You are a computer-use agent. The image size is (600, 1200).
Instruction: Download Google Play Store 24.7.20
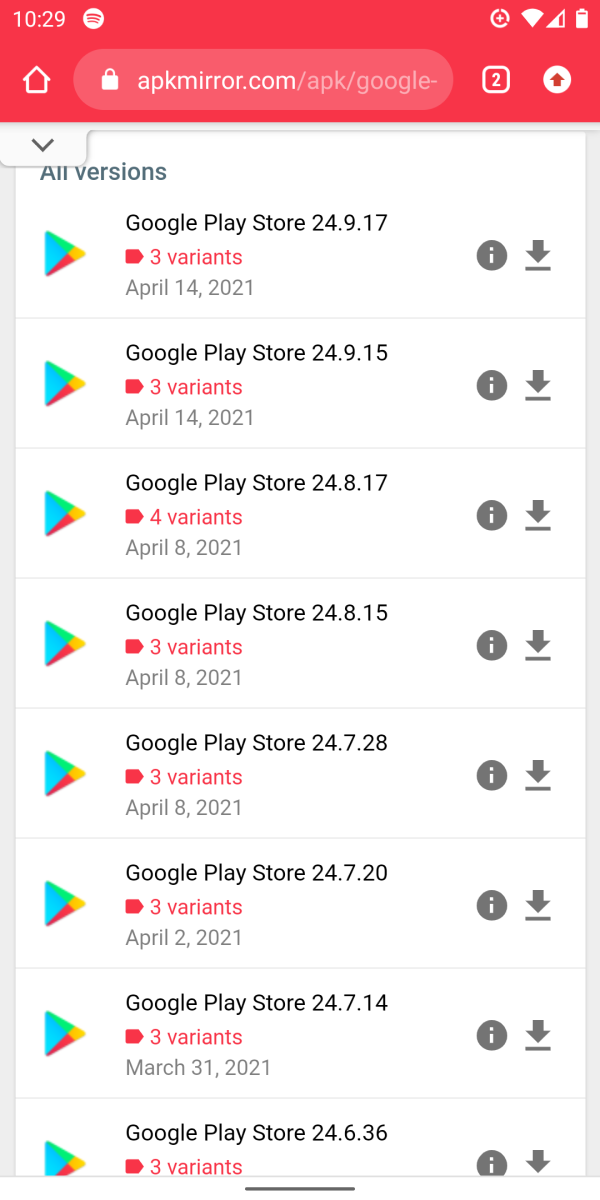click(x=538, y=905)
